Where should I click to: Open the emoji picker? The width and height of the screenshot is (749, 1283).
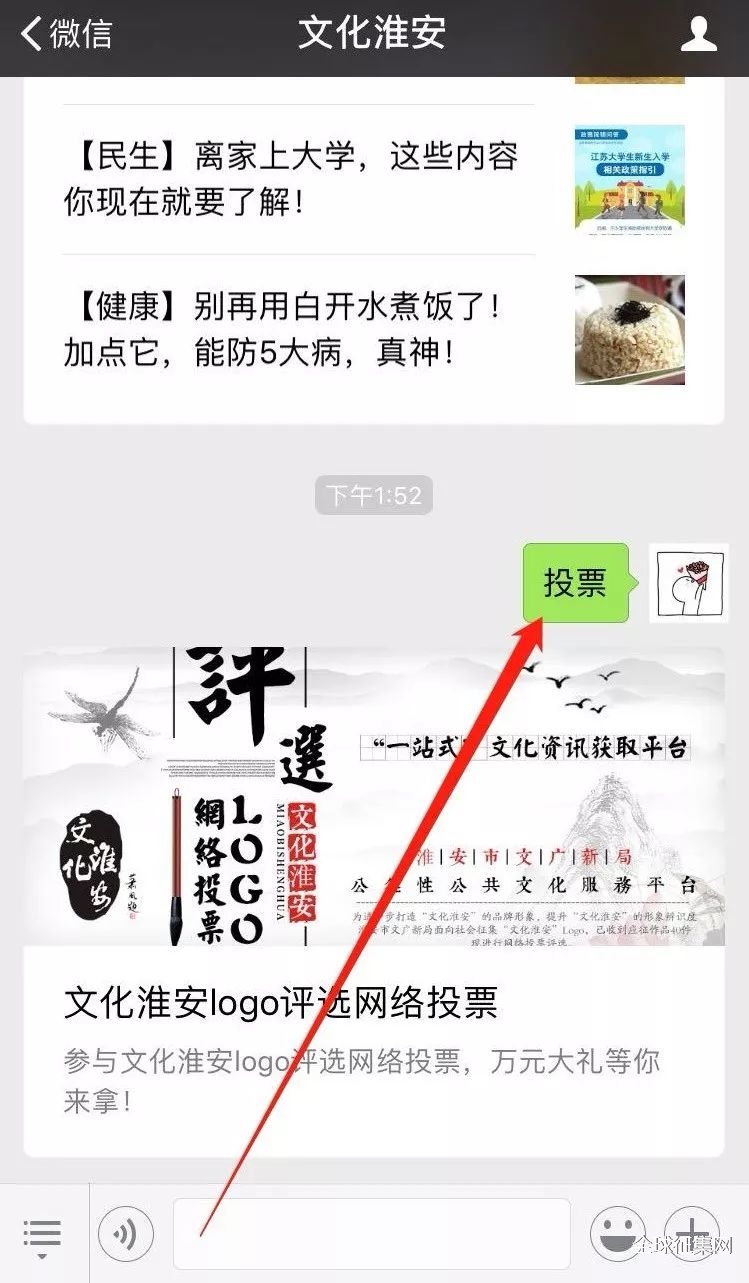(x=617, y=1234)
